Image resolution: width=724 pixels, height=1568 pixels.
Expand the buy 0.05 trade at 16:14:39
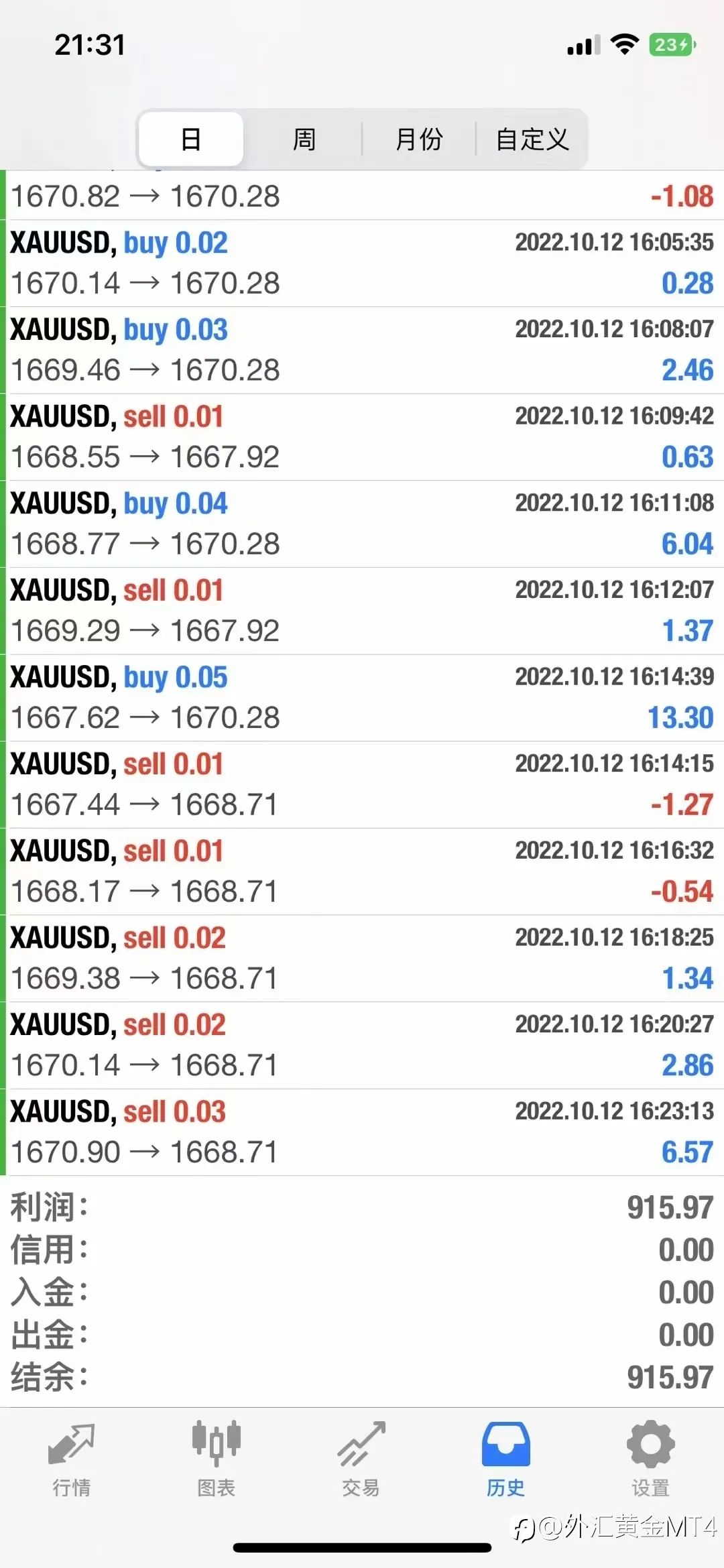[362, 698]
